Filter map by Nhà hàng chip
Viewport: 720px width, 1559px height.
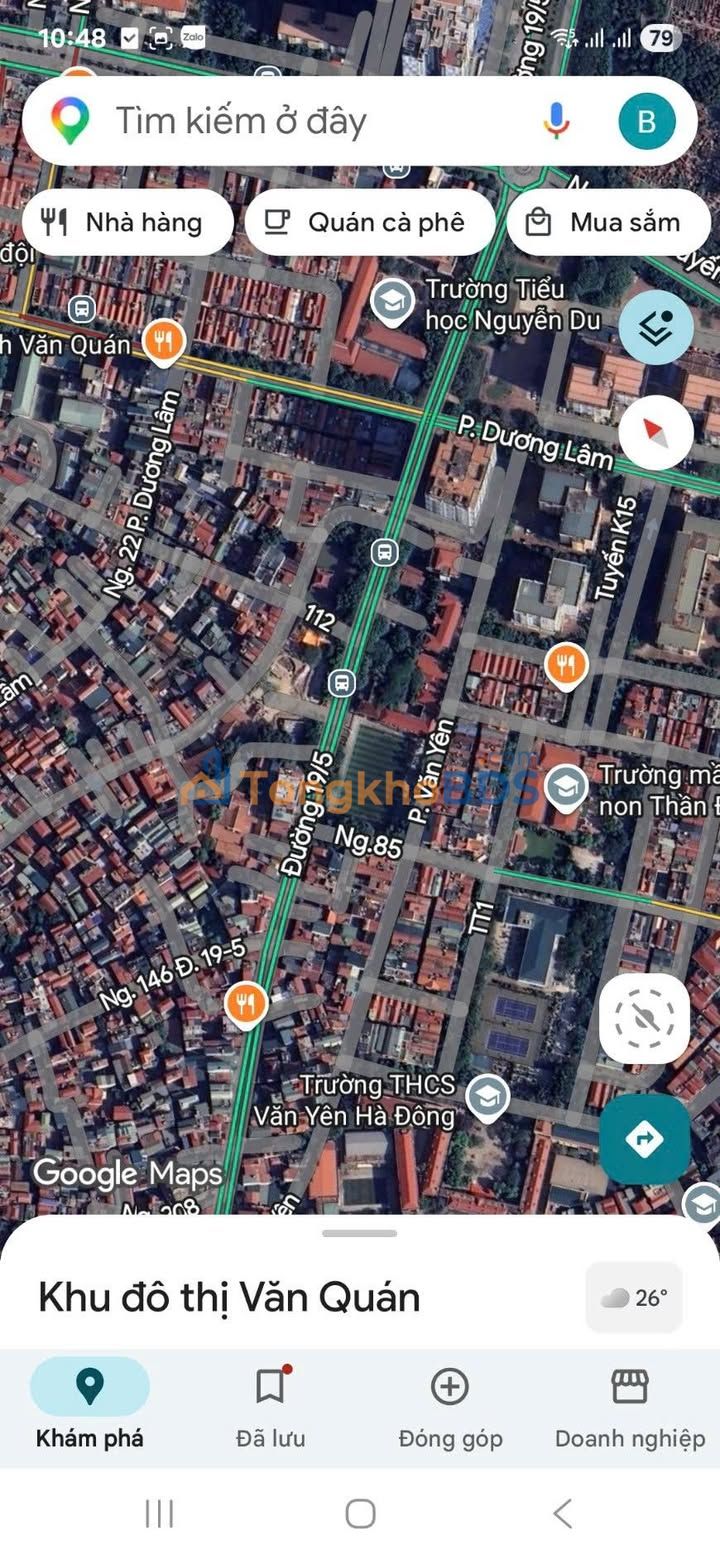(x=127, y=222)
